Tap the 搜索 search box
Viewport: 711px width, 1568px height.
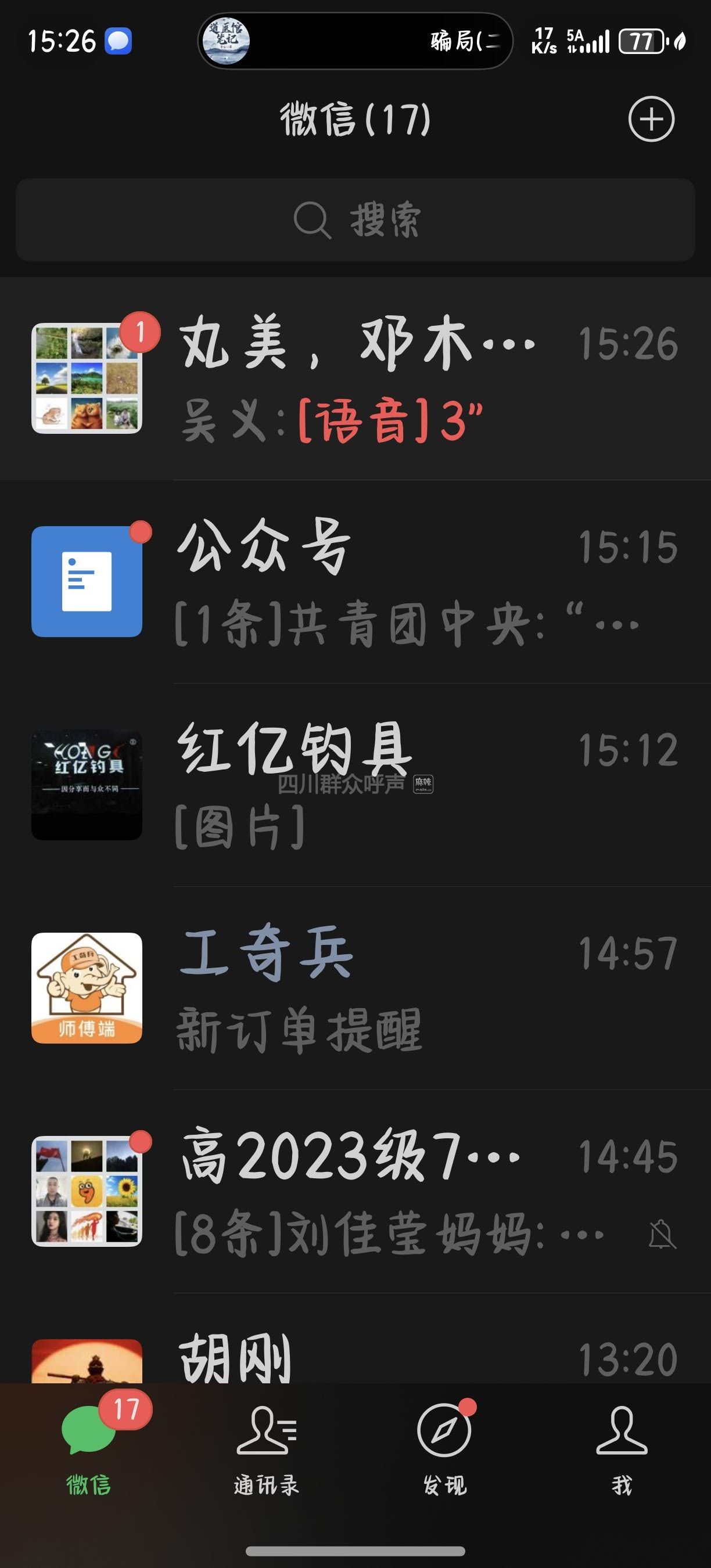tap(355, 220)
